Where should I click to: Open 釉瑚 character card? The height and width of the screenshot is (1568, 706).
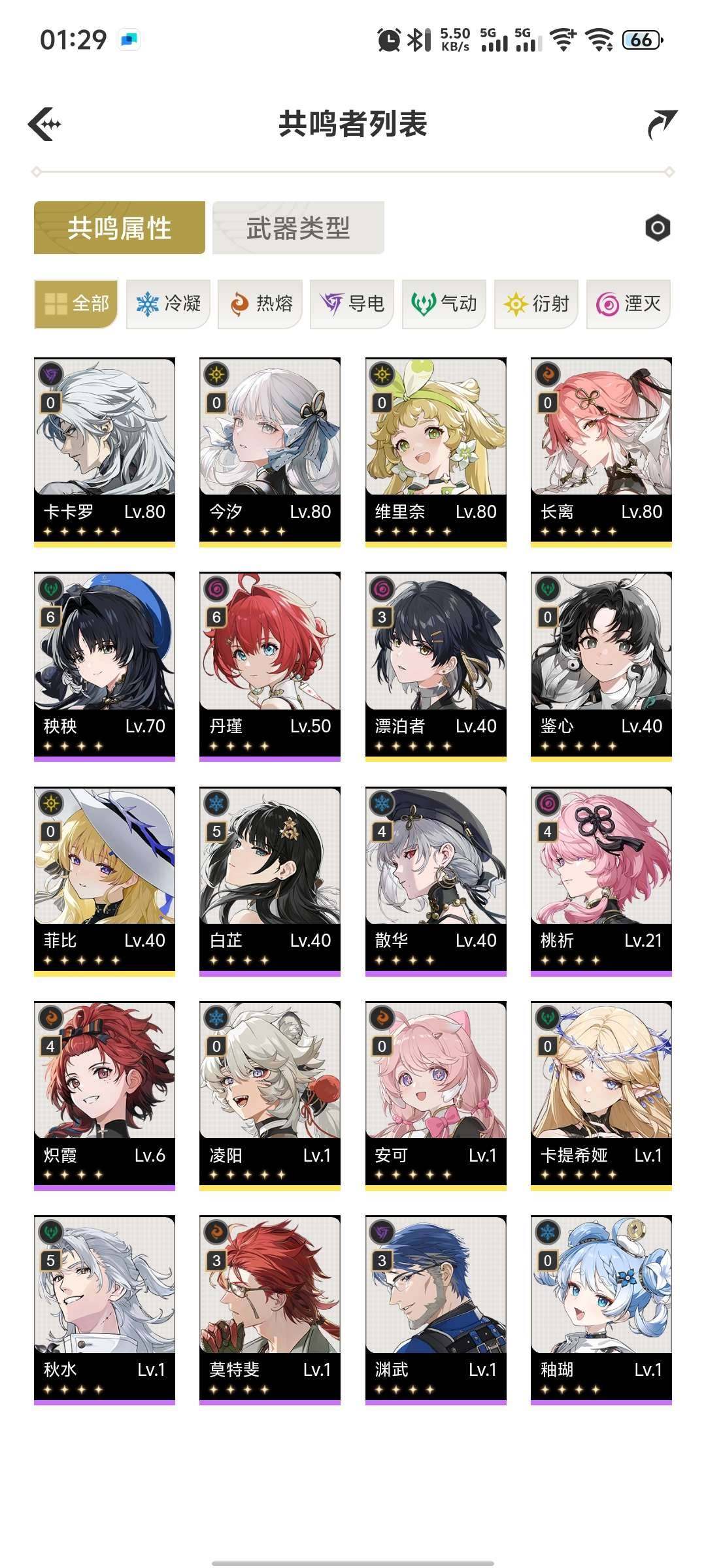(x=601, y=1309)
